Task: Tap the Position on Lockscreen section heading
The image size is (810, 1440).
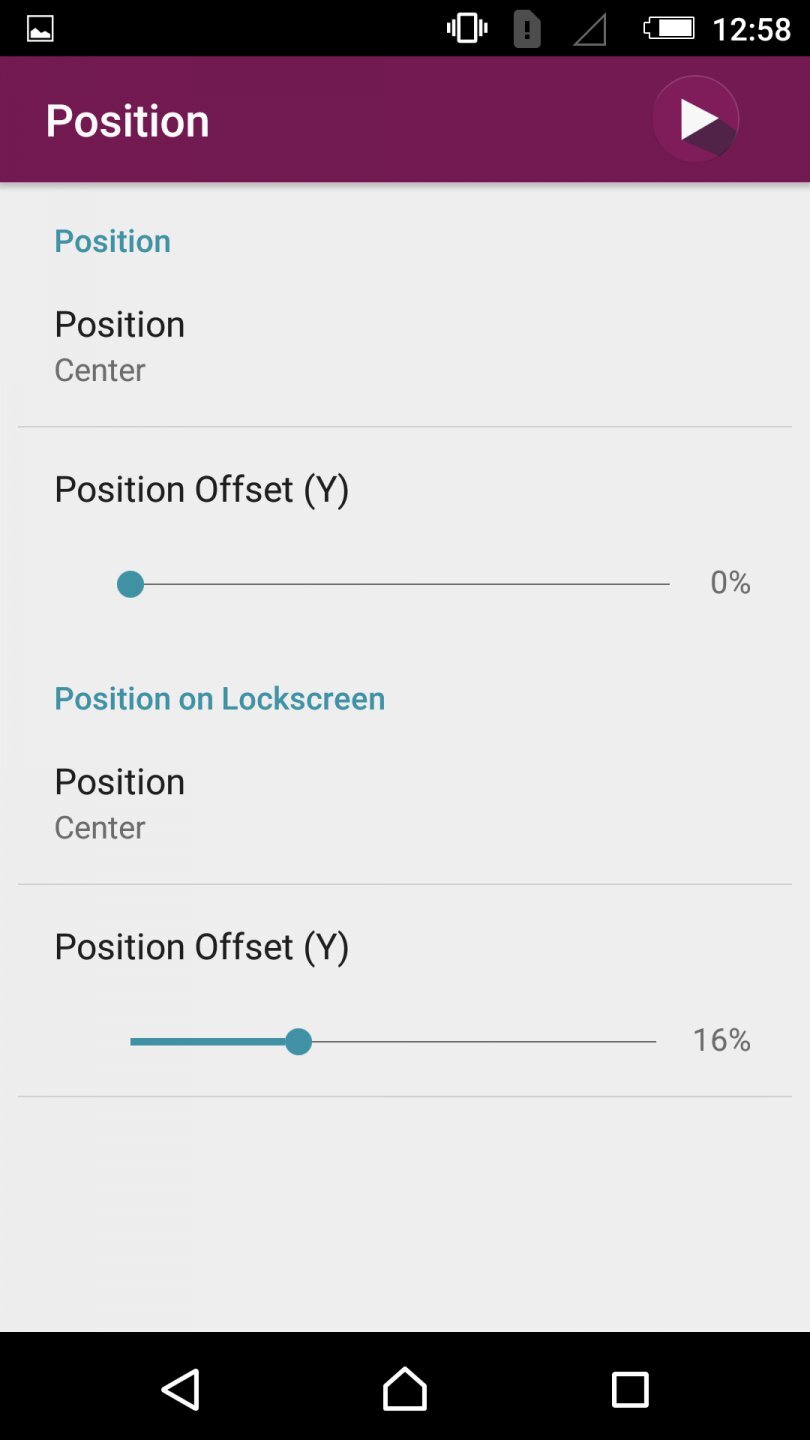Action: coord(219,697)
